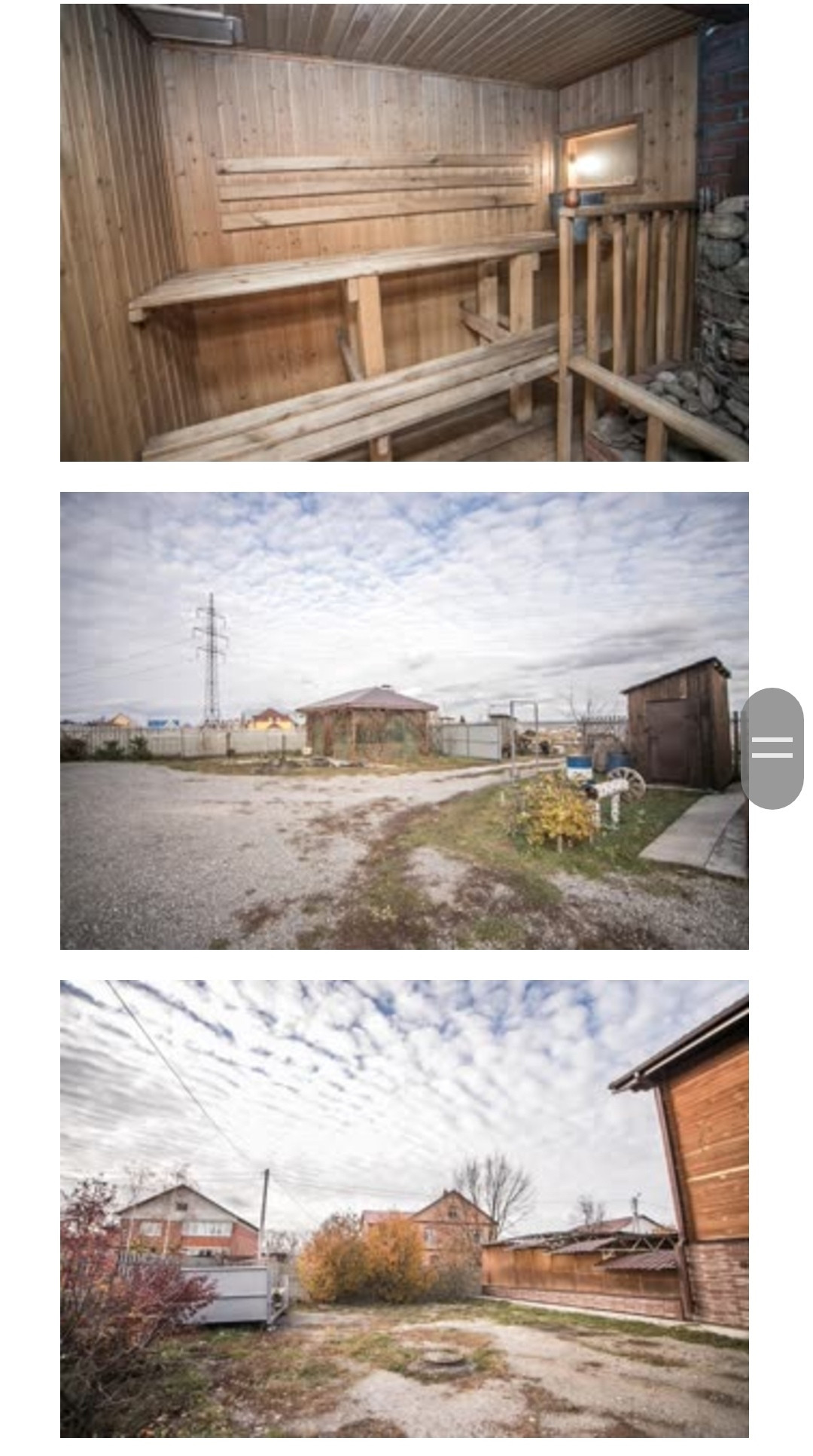Image resolution: width=813 pixels, height=1456 pixels.
Task: Open the wooden sauna interior photo
Action: coord(404,232)
